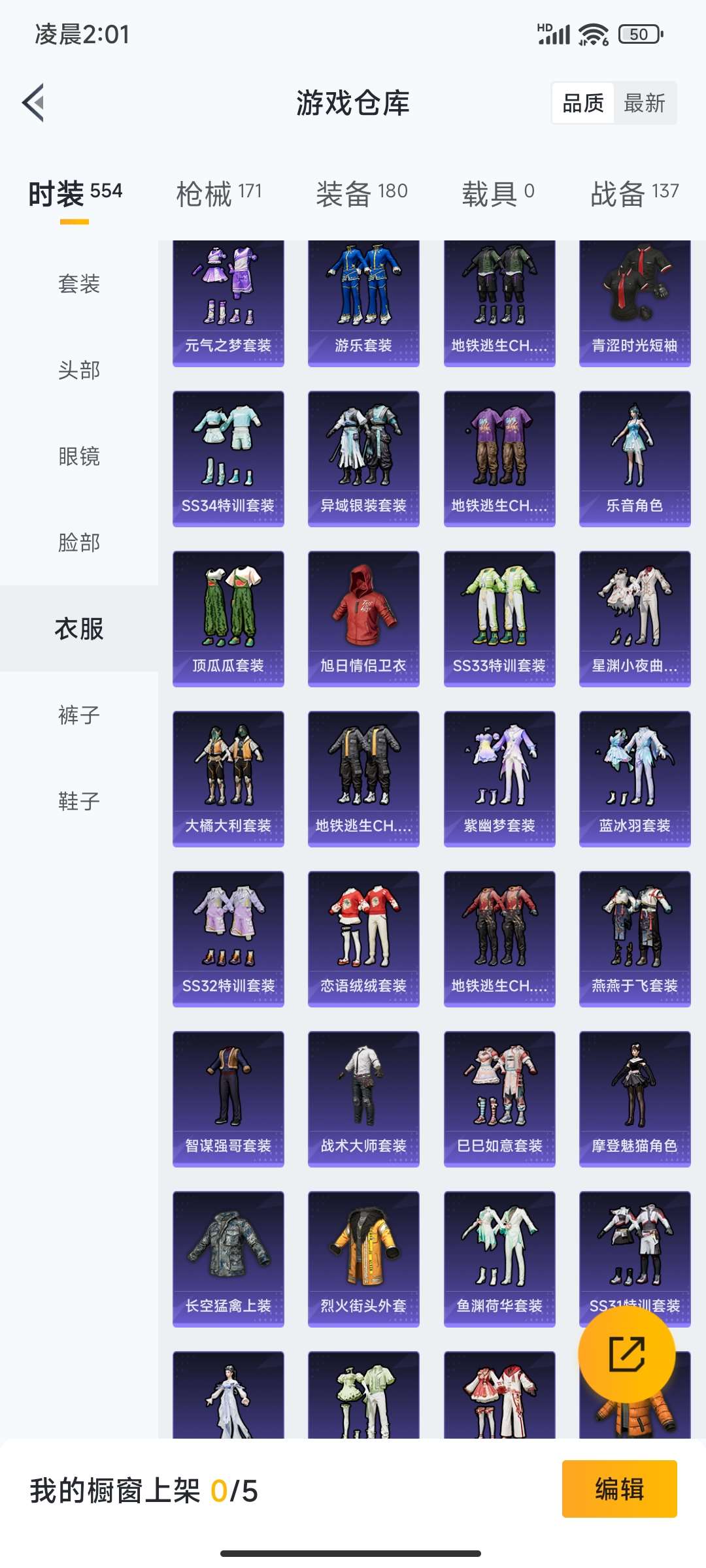
Task: Show 眼镜 category
Action: pyautogui.click(x=79, y=456)
